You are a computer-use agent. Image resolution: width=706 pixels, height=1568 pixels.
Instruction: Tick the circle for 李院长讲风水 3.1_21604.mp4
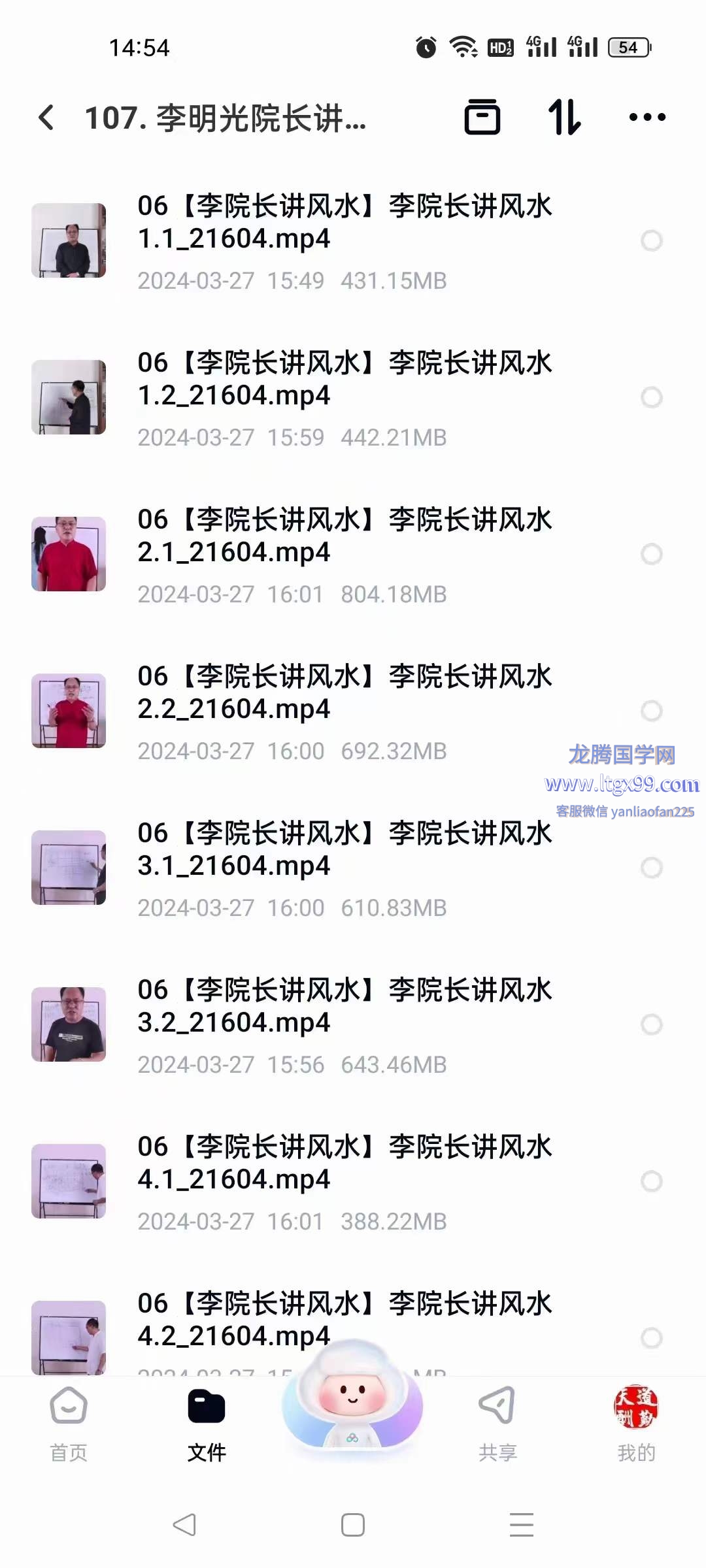pyautogui.click(x=651, y=868)
